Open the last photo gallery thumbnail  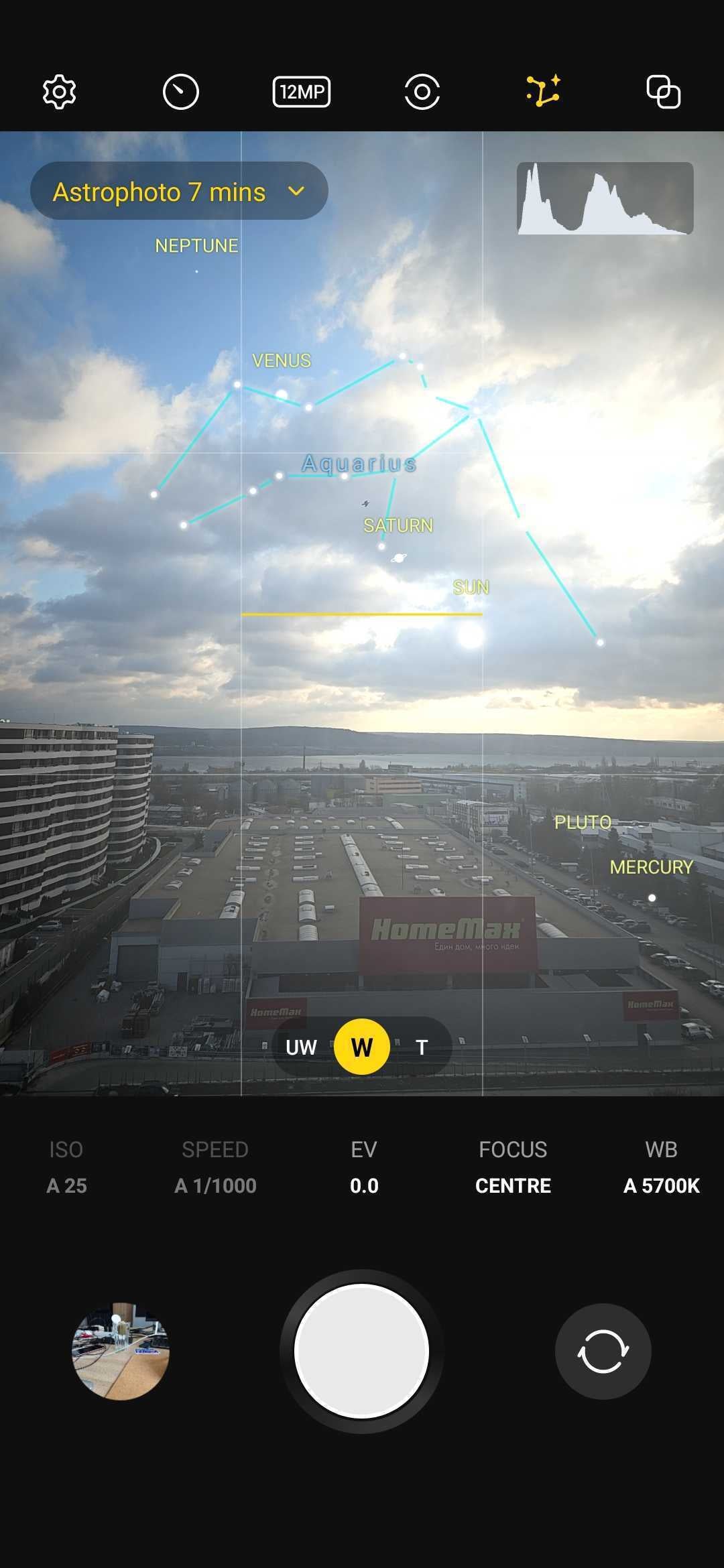coord(121,1351)
